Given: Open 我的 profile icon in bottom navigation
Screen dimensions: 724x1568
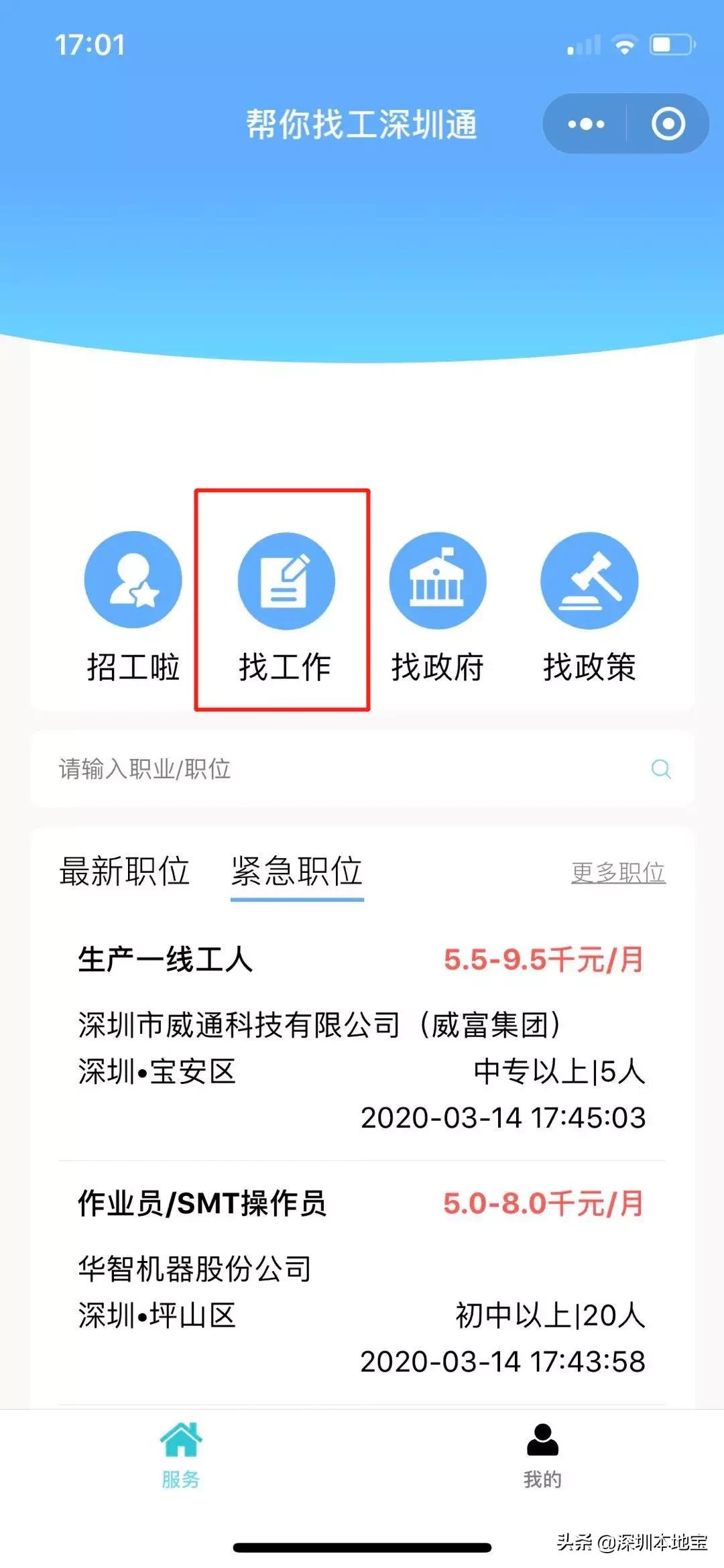Looking at the screenshot, I should click(x=542, y=1448).
